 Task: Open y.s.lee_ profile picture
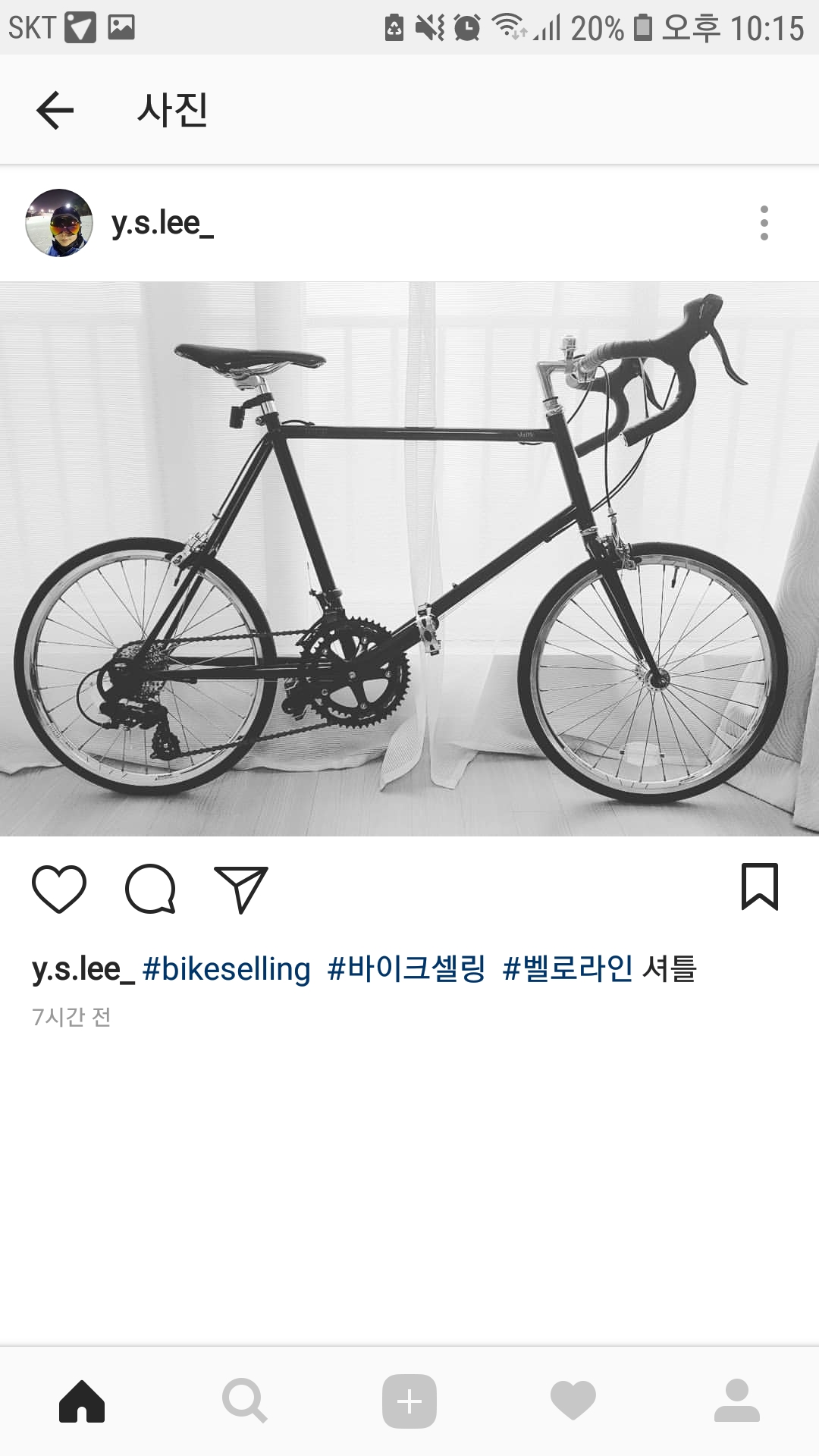pos(59,223)
